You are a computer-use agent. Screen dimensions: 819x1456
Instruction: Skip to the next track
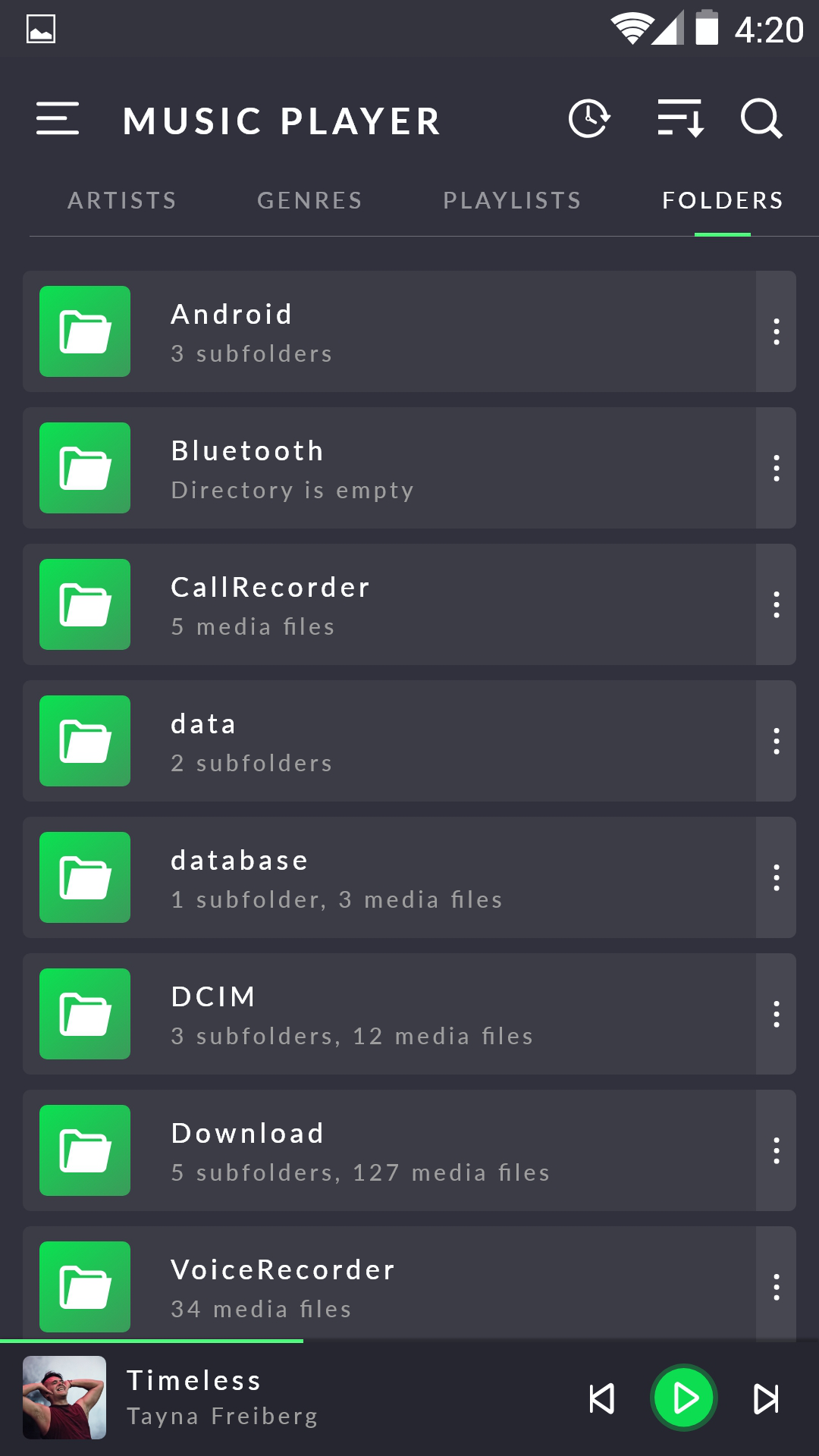(x=766, y=1398)
